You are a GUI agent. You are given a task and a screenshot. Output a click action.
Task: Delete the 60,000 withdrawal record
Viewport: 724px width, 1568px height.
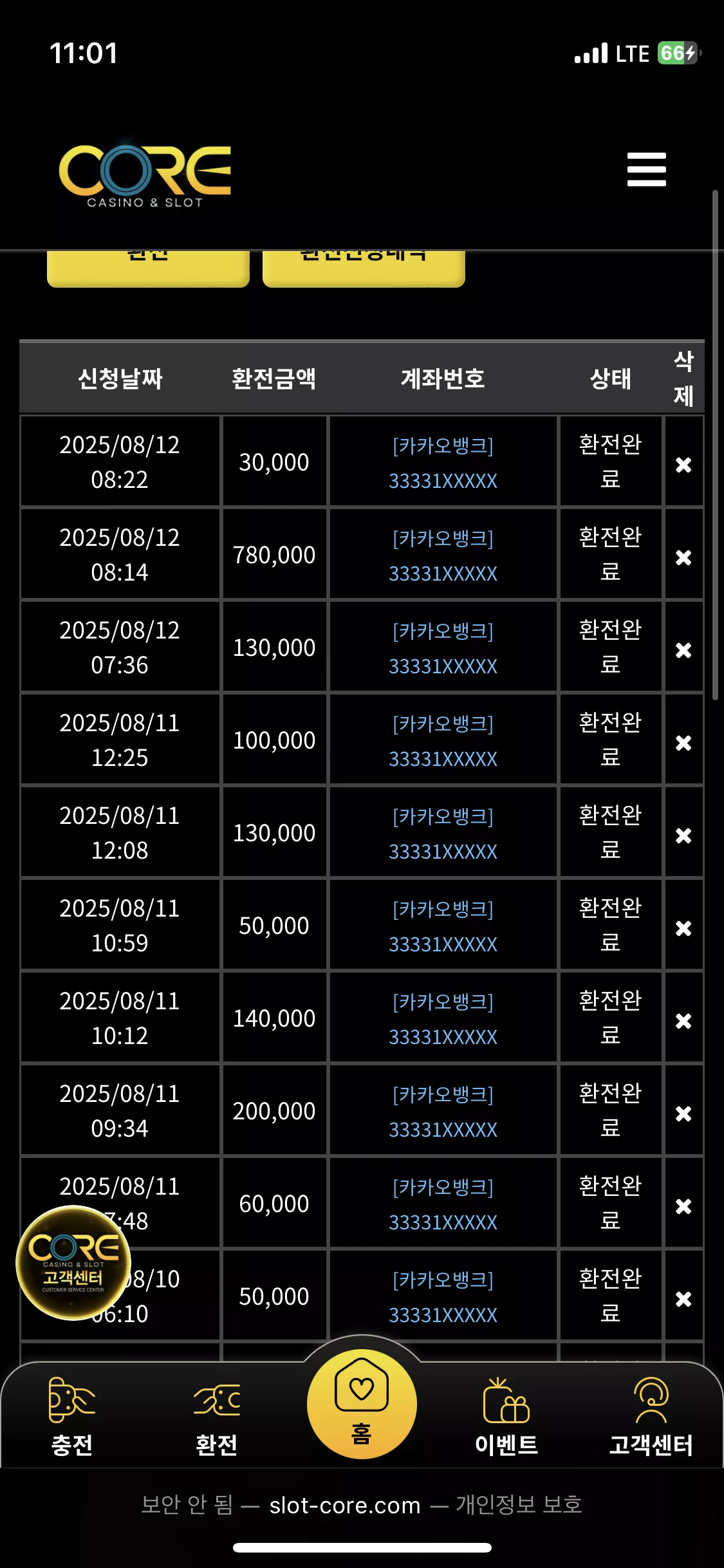point(683,1206)
